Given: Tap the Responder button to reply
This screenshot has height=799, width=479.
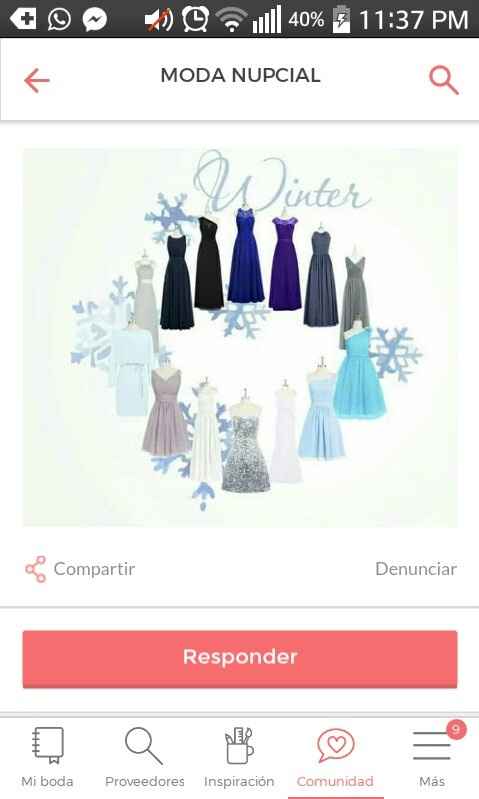Looking at the screenshot, I should (240, 659).
